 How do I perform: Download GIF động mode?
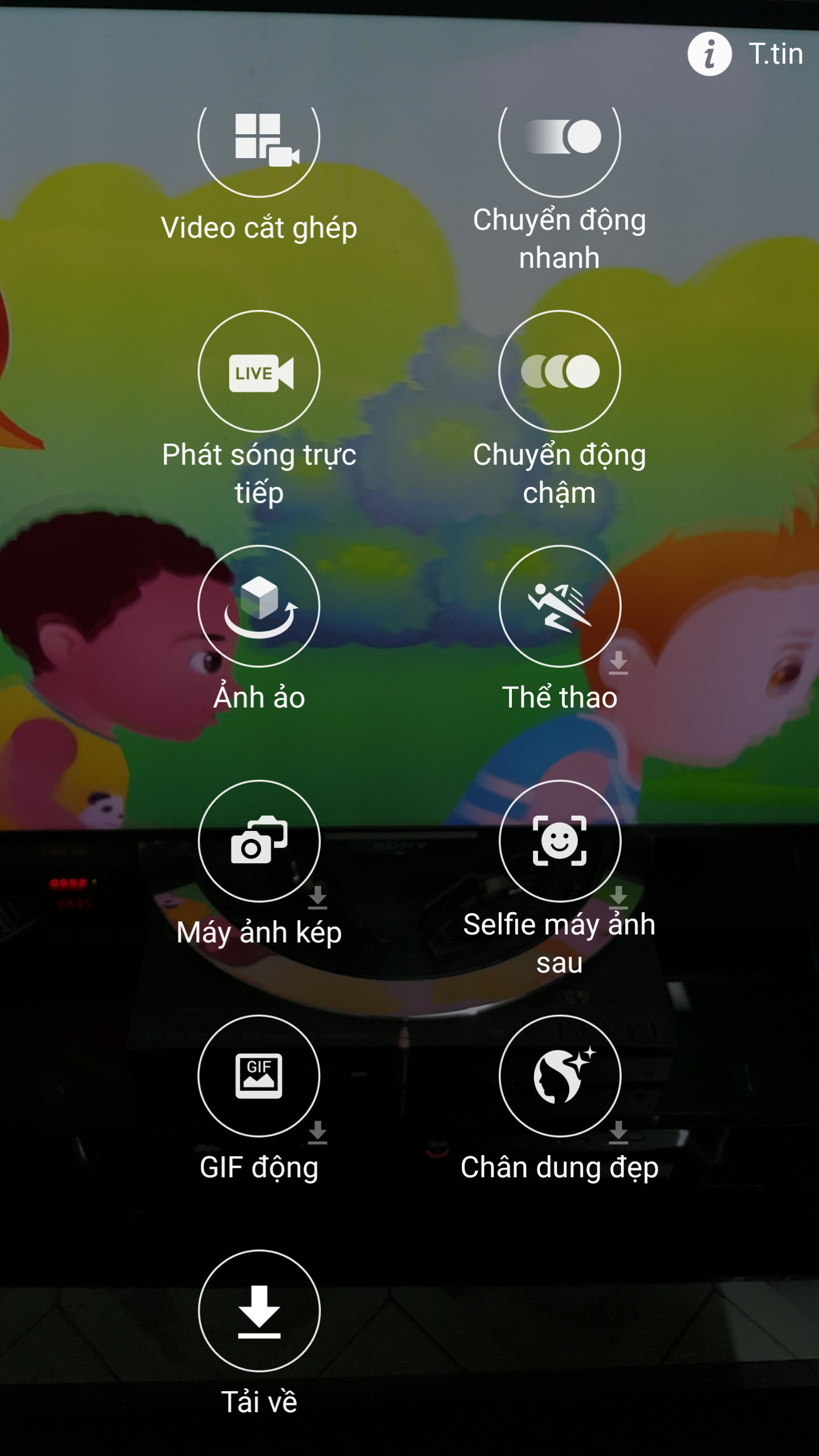point(259,1076)
